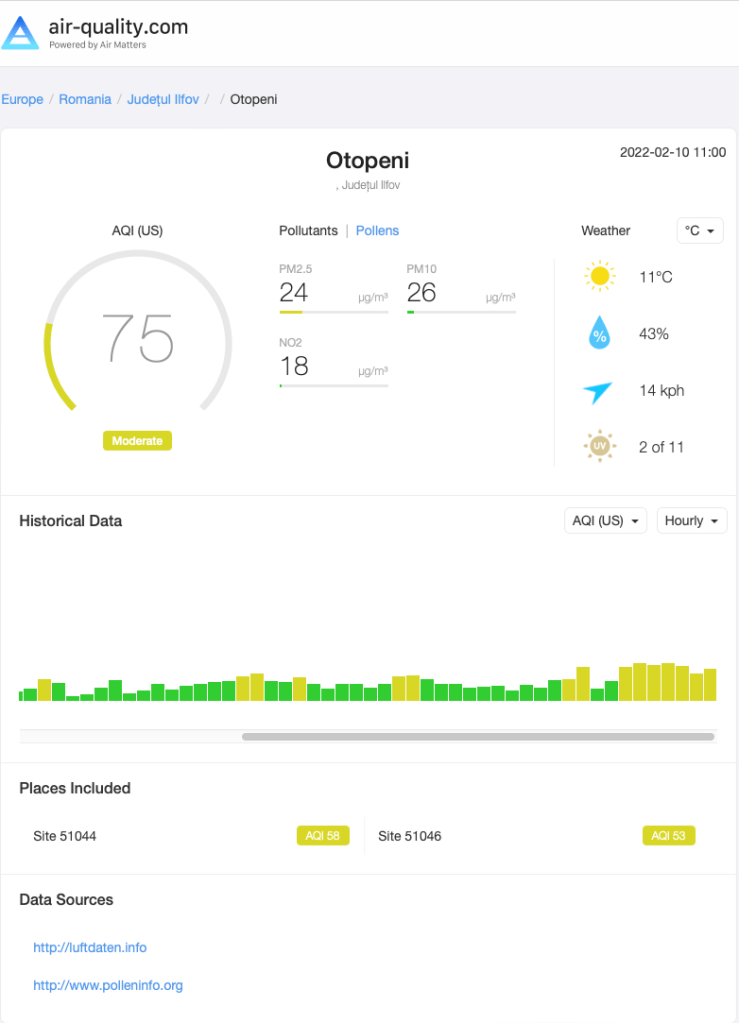Open Site 51046 details

click(409, 836)
